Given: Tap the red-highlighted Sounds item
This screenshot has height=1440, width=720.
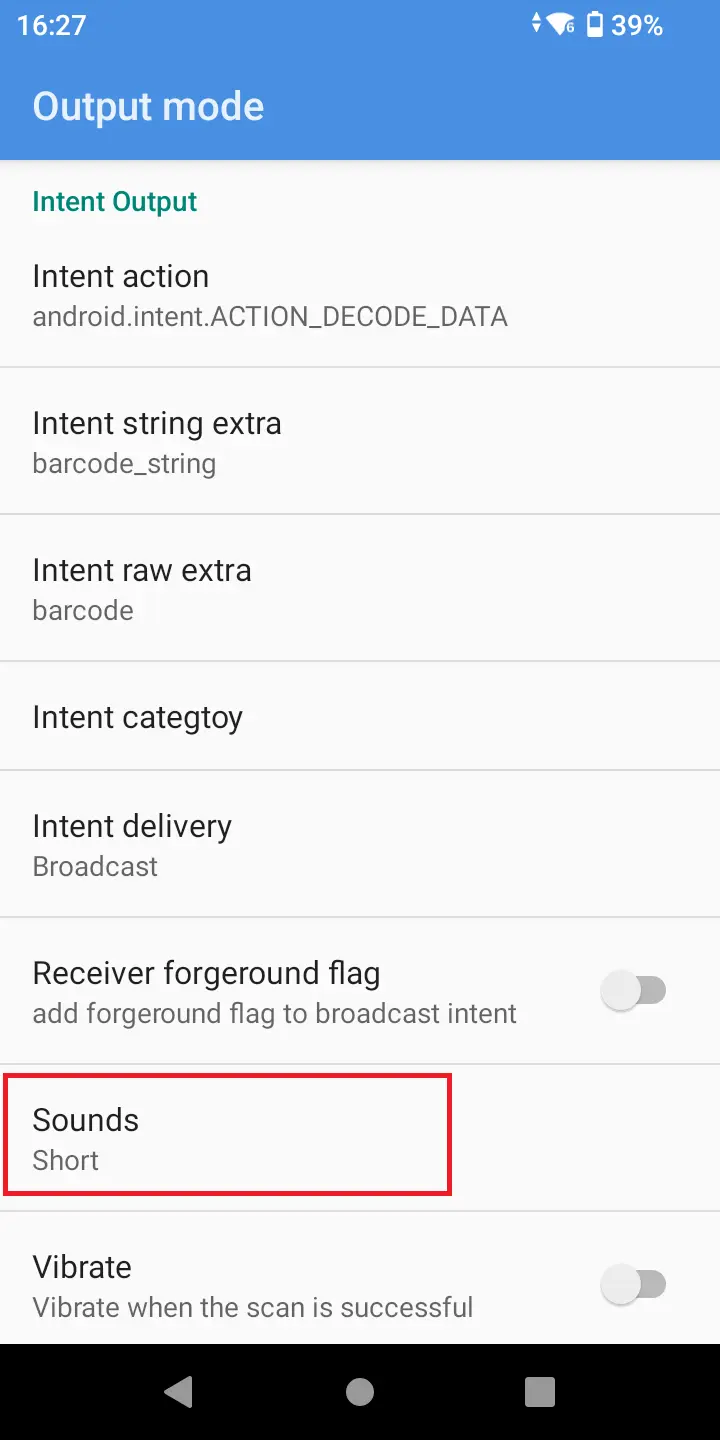Looking at the screenshot, I should 227,1135.
